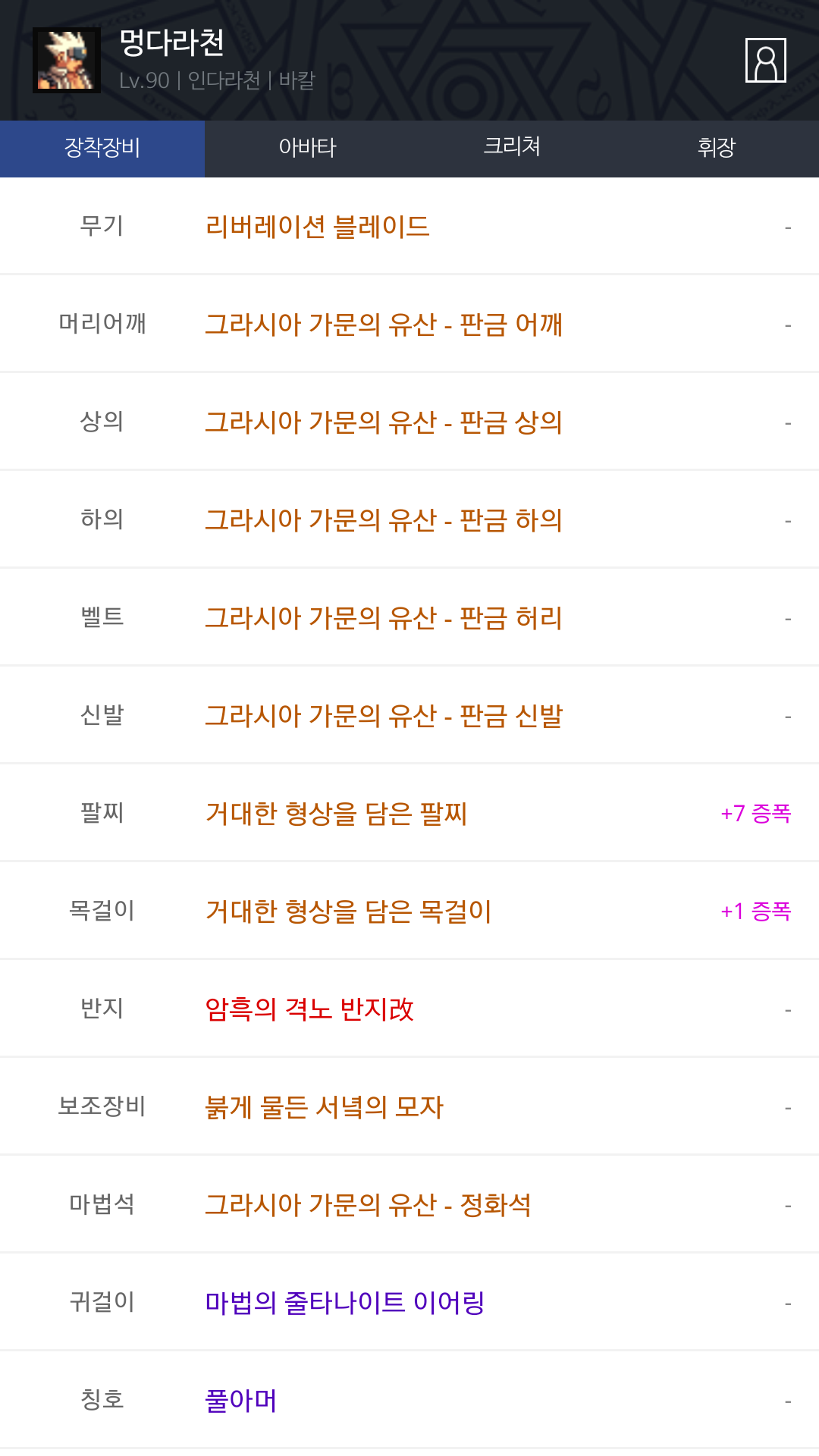Switch to the 휘장 tab

716,148
